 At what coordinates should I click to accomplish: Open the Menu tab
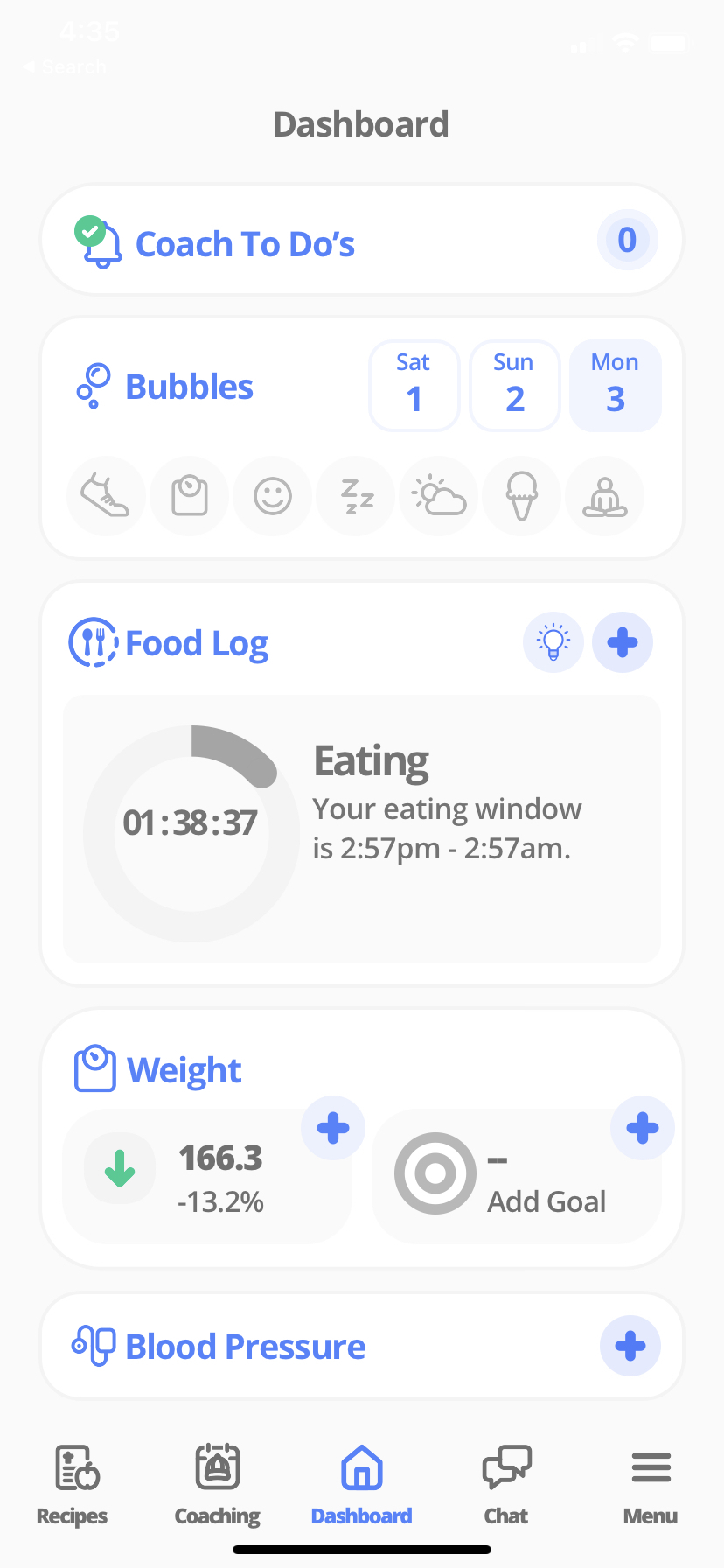[x=651, y=1485]
